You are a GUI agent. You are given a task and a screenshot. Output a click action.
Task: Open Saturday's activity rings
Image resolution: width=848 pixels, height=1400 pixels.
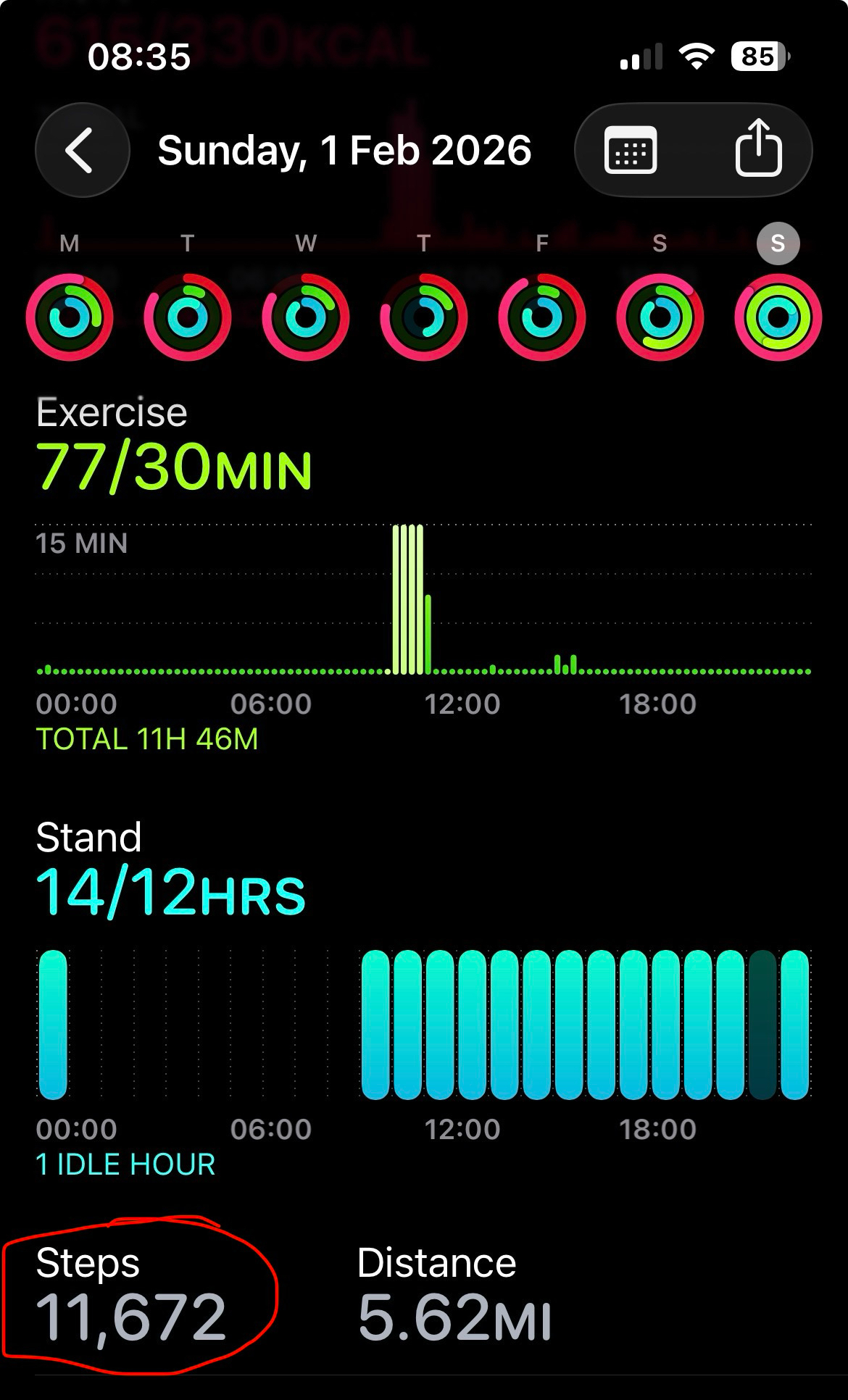point(660,317)
